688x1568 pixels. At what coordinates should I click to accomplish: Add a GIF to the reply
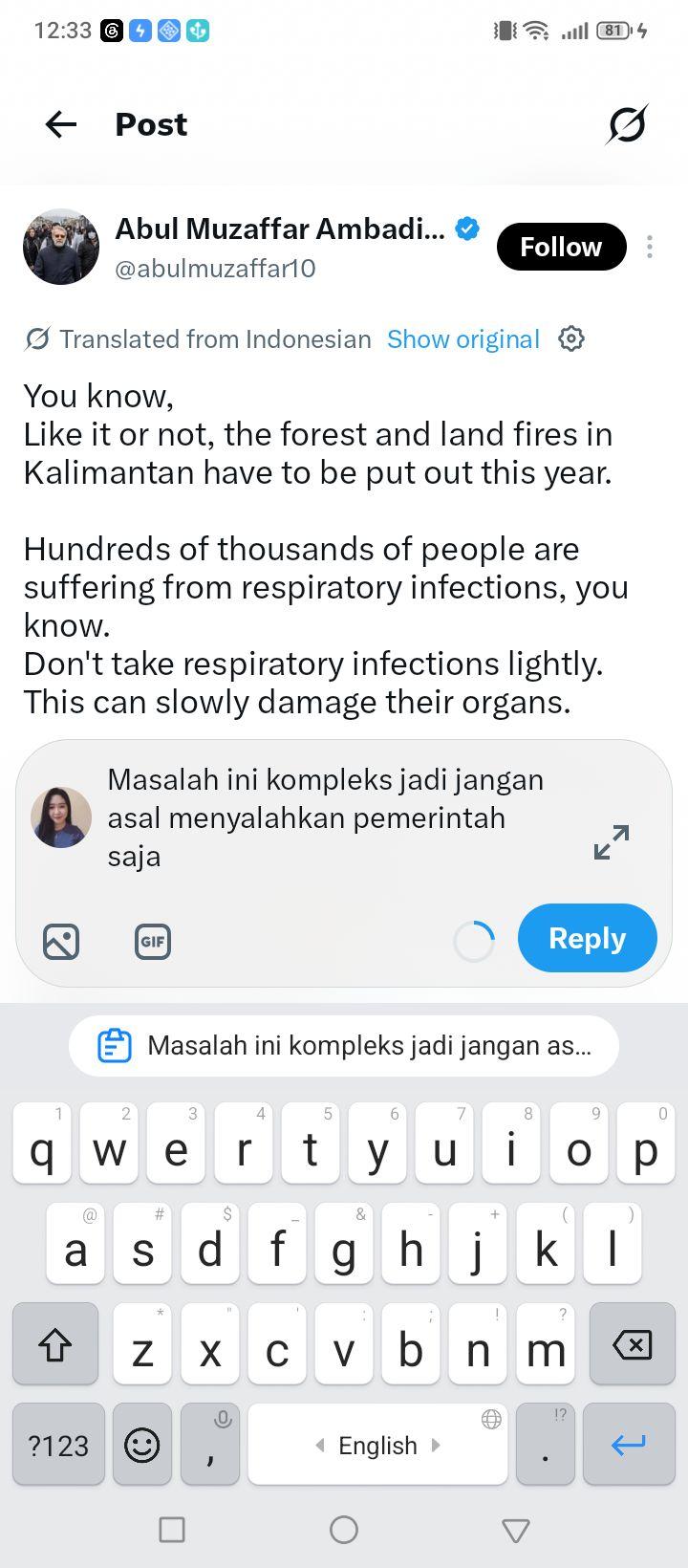coord(153,942)
